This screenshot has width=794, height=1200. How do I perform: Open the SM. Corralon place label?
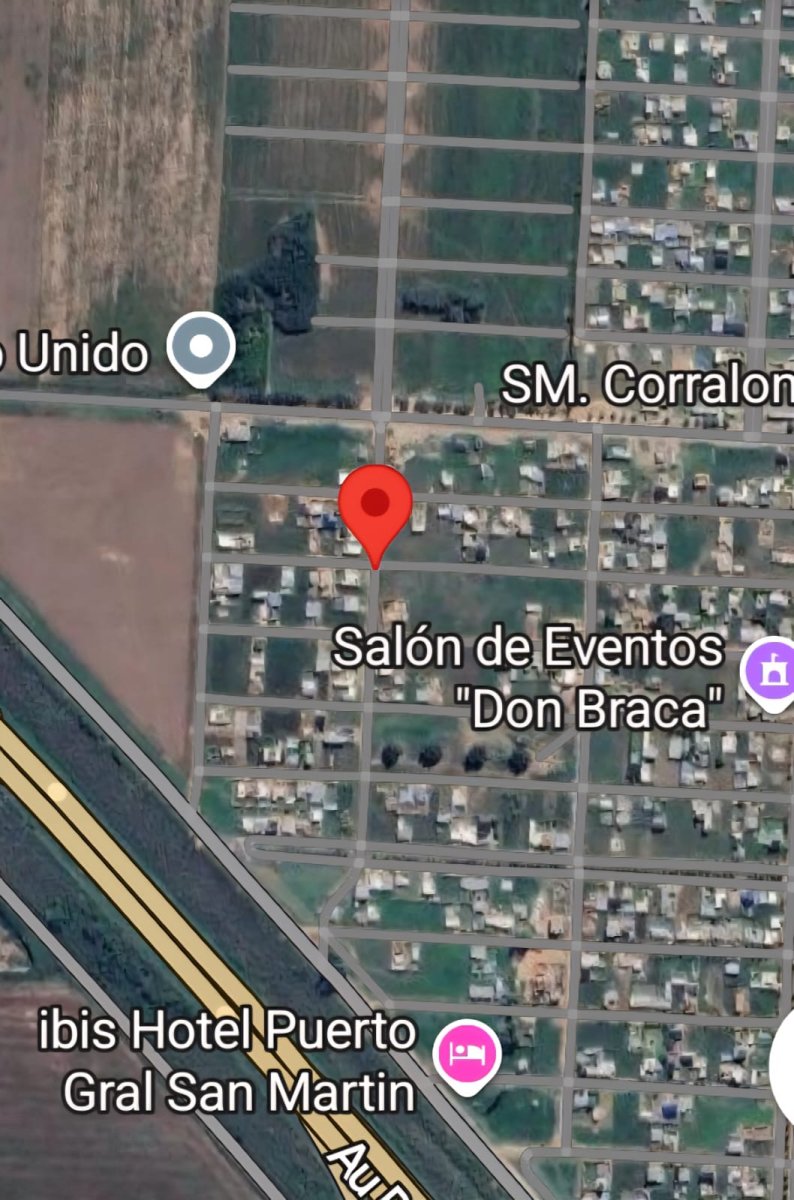647,384
